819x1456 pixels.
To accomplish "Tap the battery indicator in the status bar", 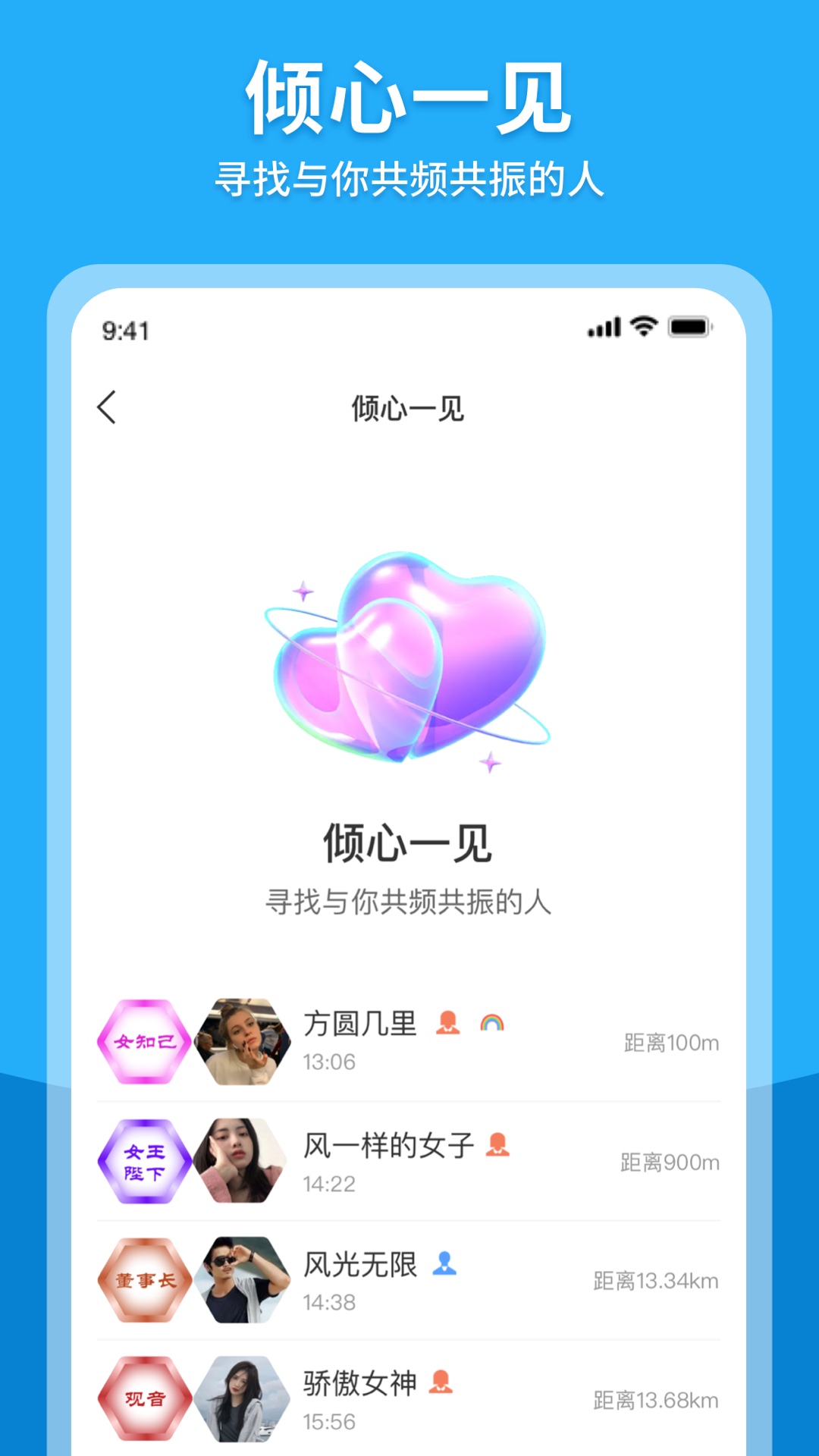I will point(687,328).
